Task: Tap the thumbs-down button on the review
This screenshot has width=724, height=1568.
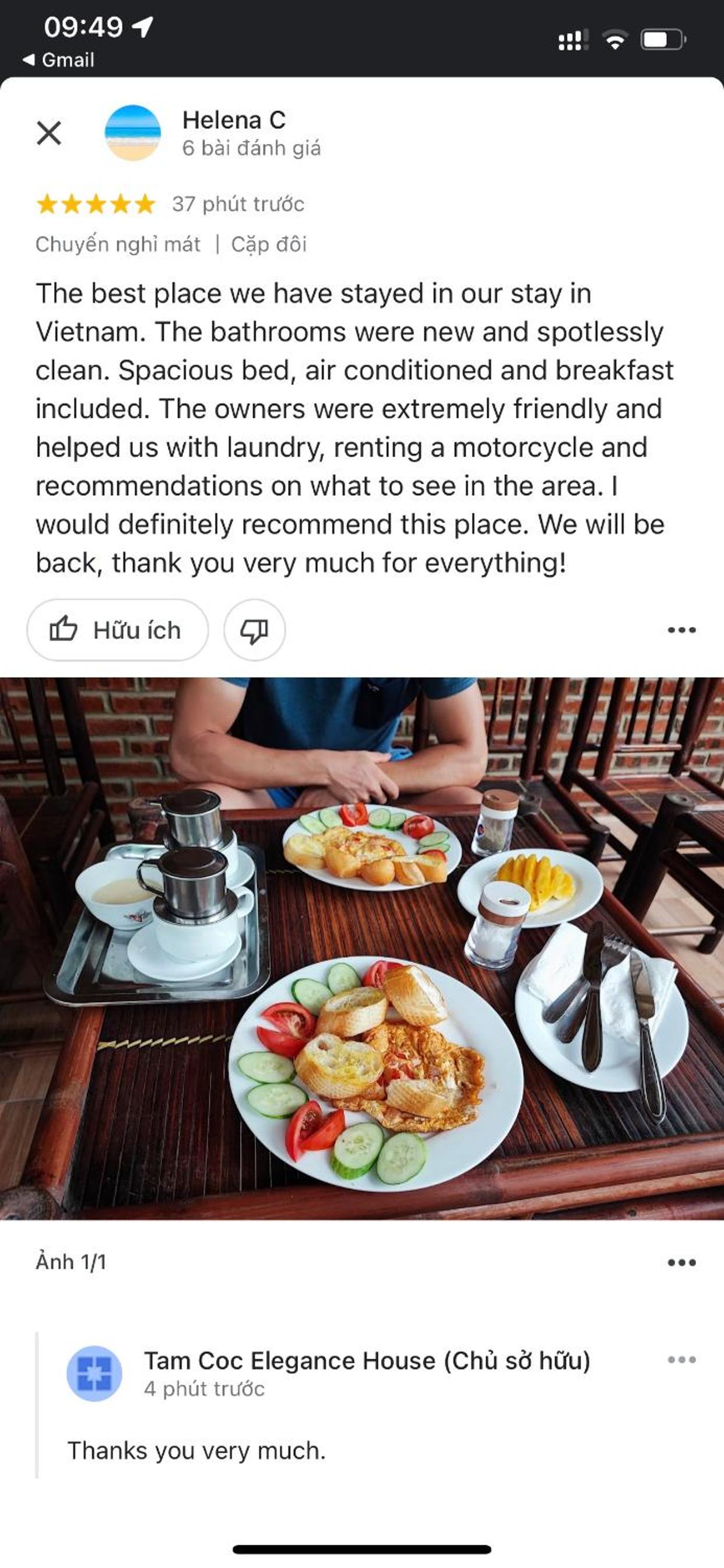Action: click(x=254, y=630)
